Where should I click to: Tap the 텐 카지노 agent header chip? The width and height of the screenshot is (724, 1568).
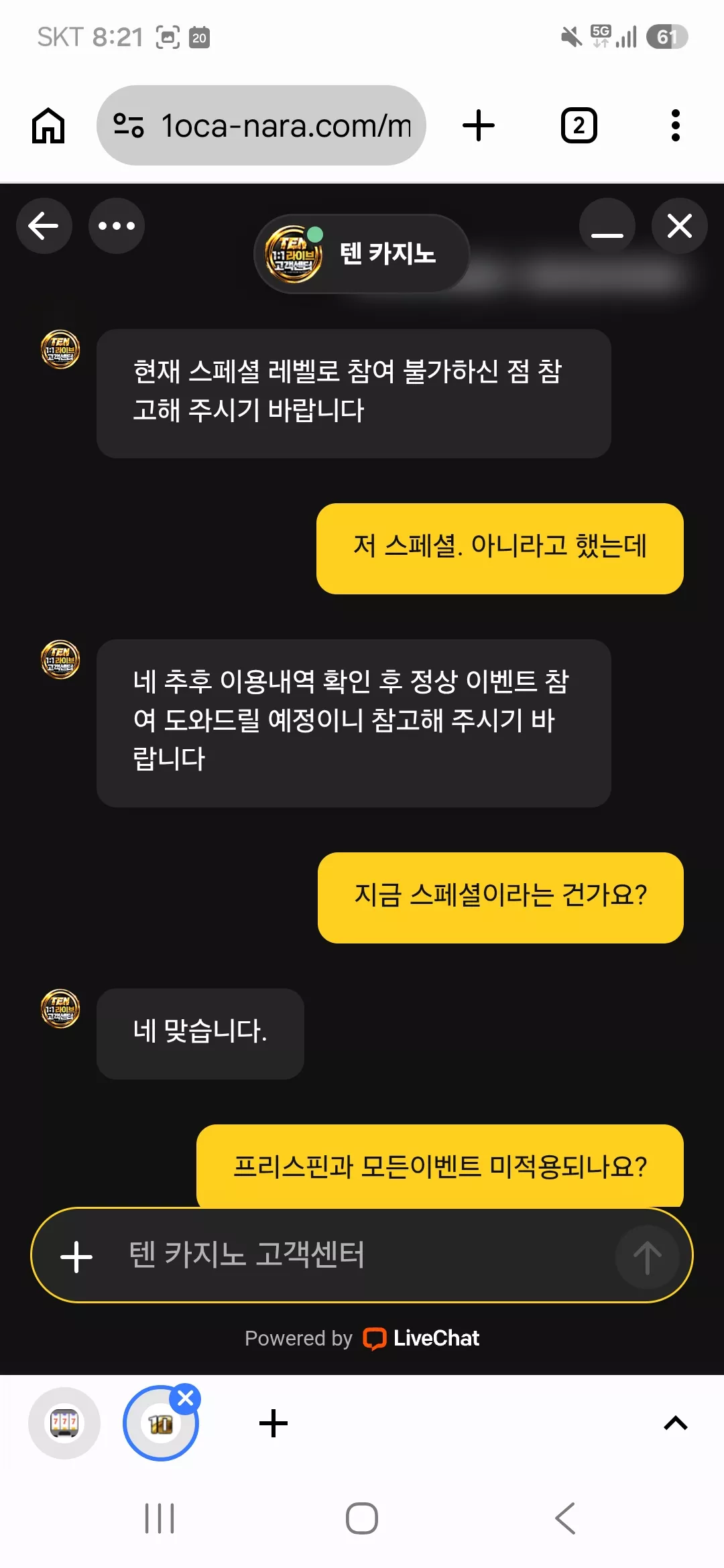[x=362, y=253]
